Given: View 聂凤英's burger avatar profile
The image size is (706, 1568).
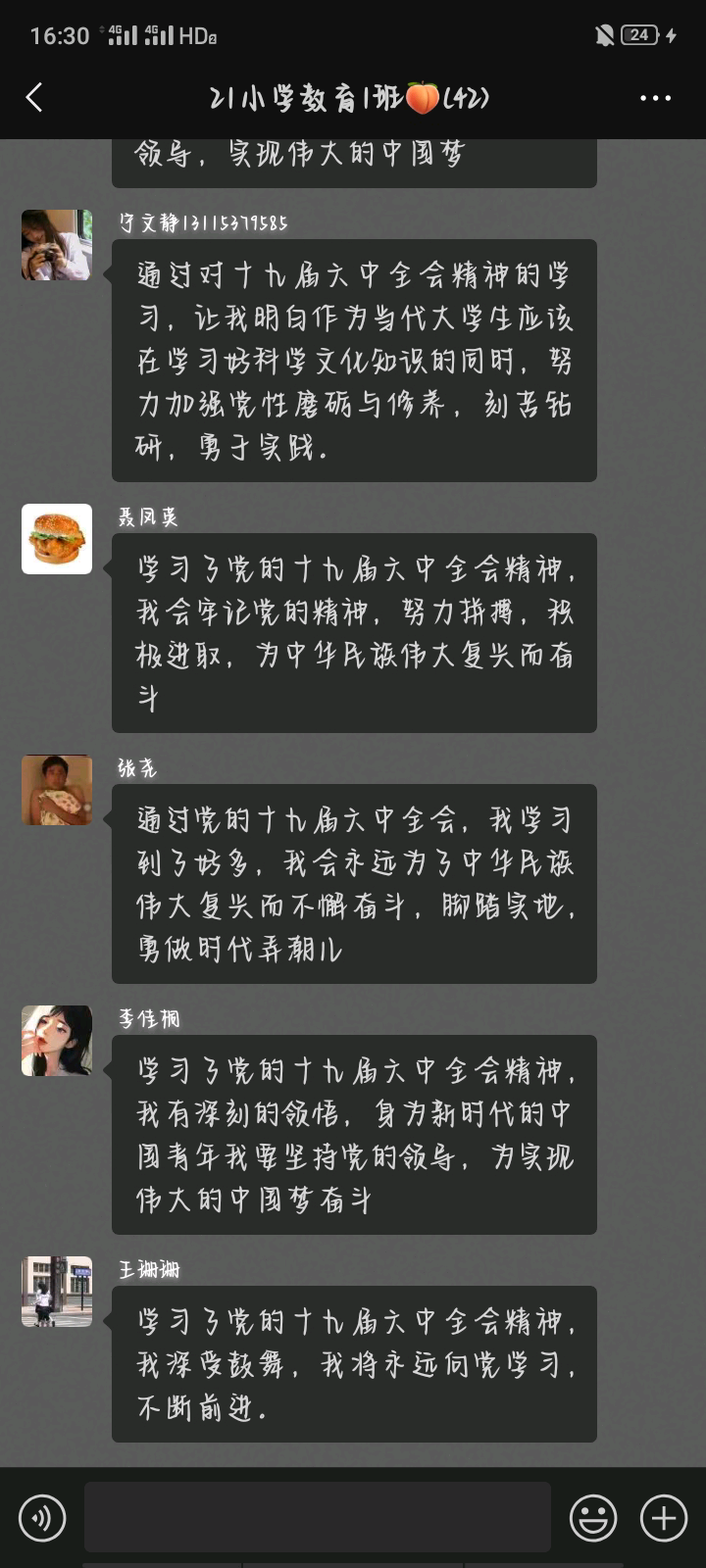Looking at the screenshot, I should [x=57, y=539].
